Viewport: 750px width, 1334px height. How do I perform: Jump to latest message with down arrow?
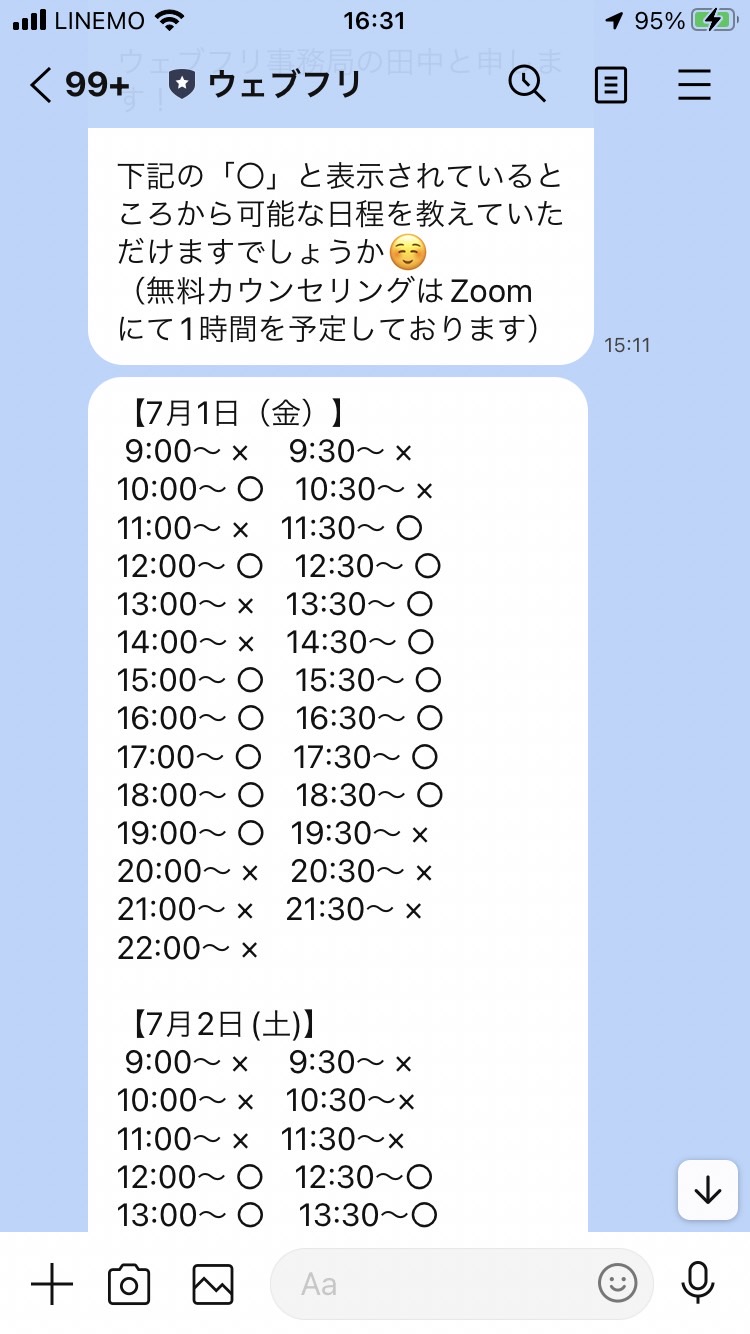707,1190
